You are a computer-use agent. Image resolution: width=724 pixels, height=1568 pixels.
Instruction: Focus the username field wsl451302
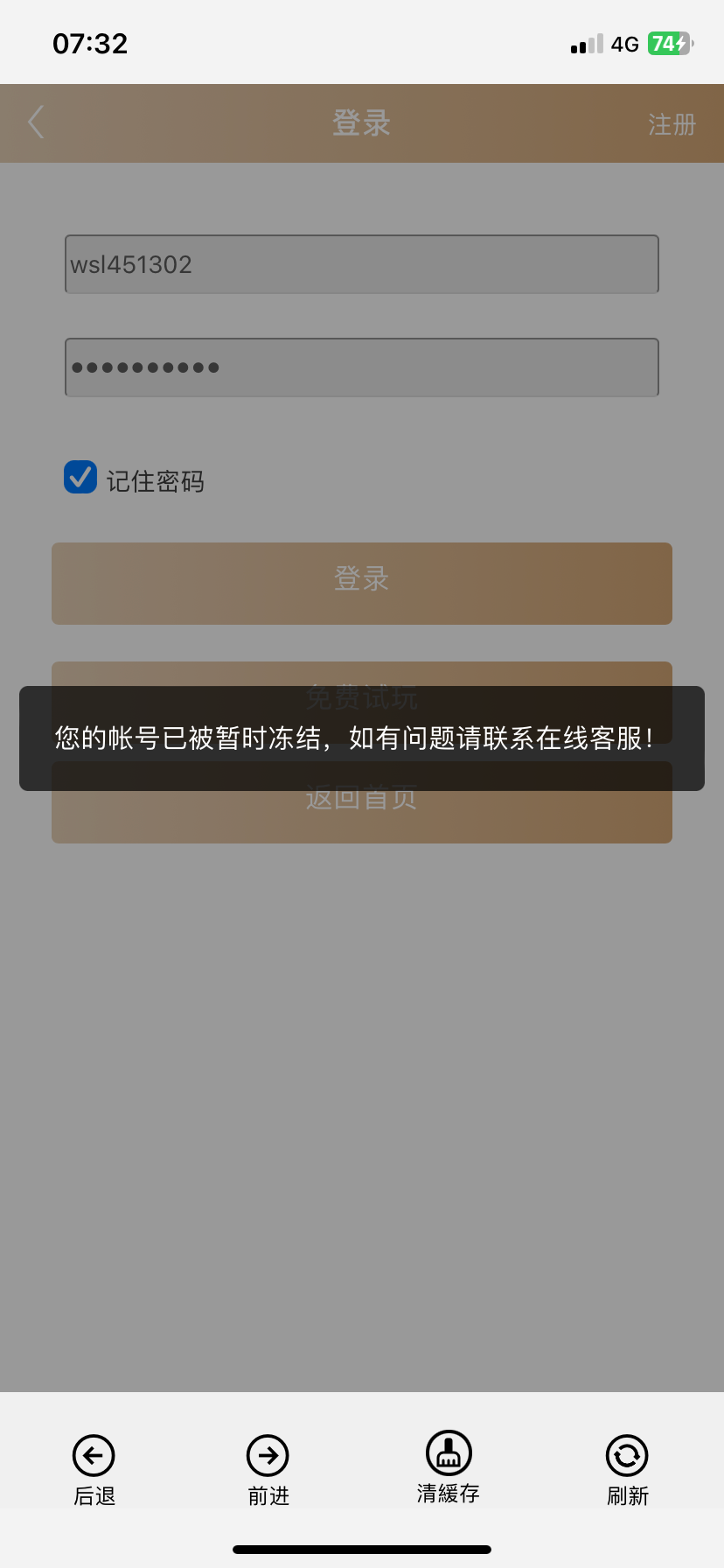[361, 264]
